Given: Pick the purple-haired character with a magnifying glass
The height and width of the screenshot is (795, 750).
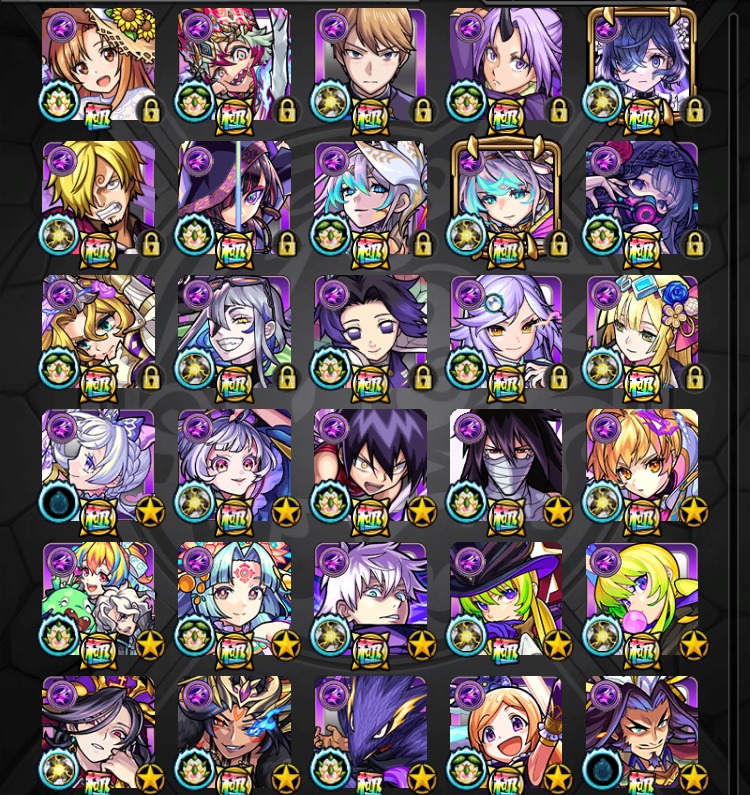Looking at the screenshot, I should pyautogui.click(x=505, y=332).
